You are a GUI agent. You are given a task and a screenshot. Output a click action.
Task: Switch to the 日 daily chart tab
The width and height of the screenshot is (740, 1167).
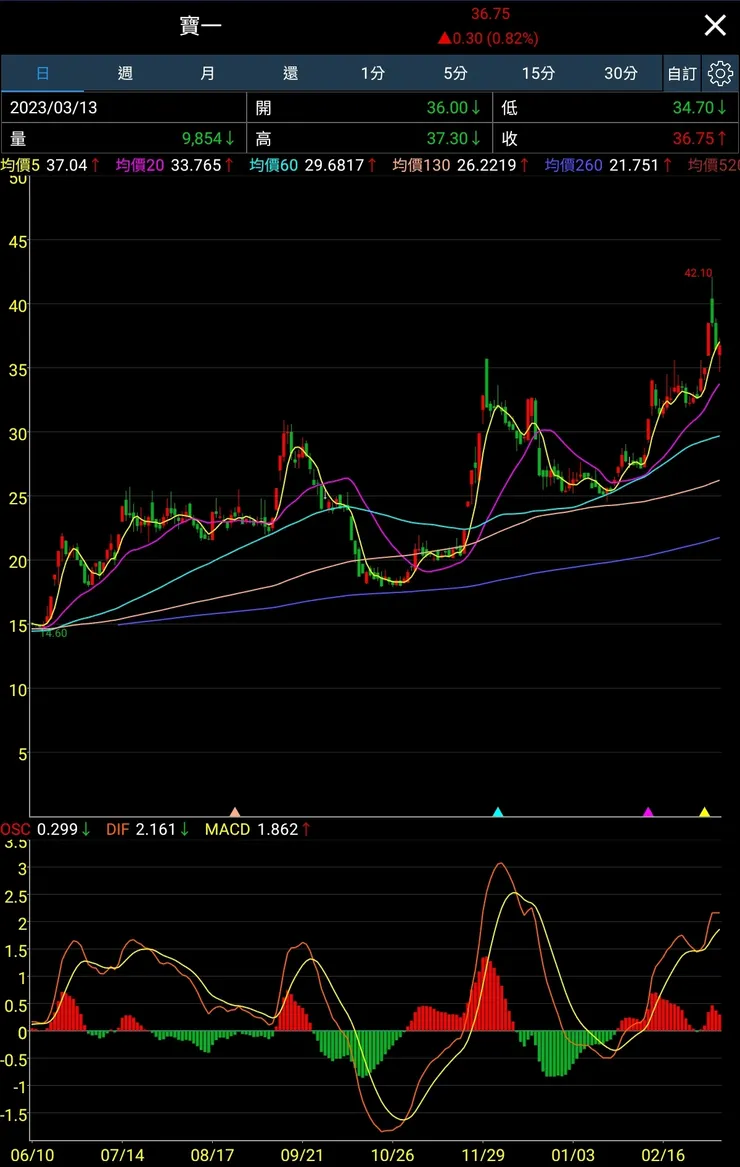[42, 73]
